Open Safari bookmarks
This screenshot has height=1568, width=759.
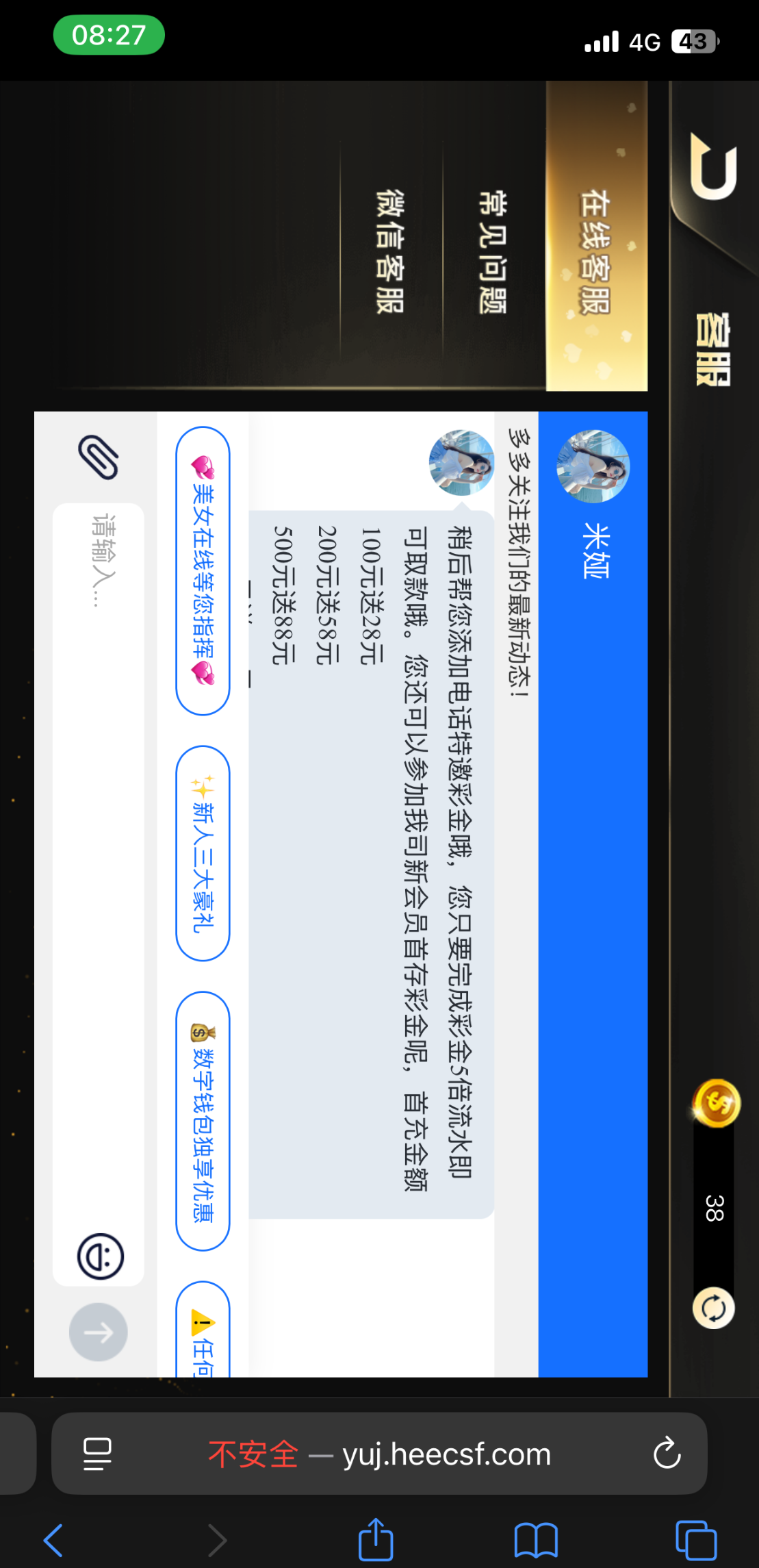click(536, 1540)
